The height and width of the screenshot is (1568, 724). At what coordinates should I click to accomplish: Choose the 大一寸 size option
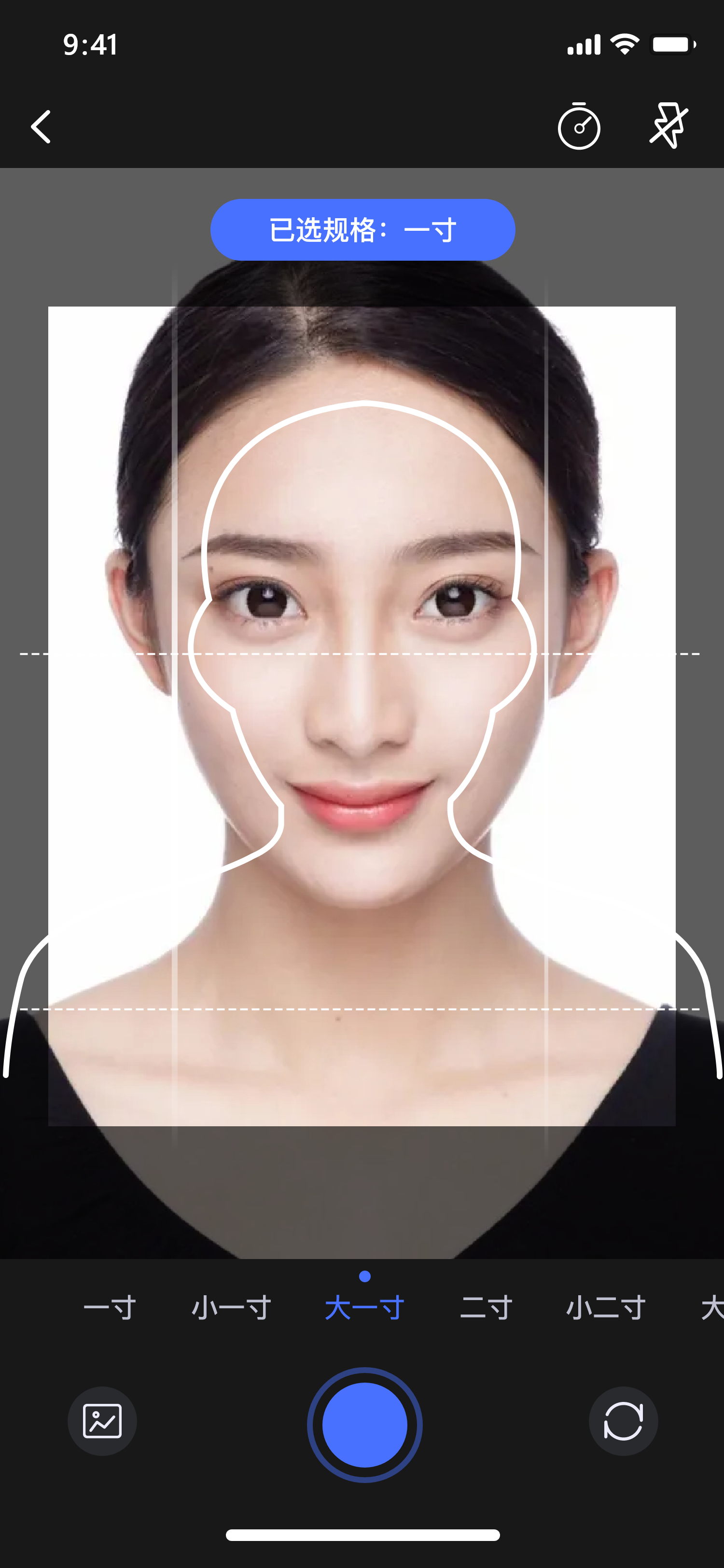(x=364, y=1307)
